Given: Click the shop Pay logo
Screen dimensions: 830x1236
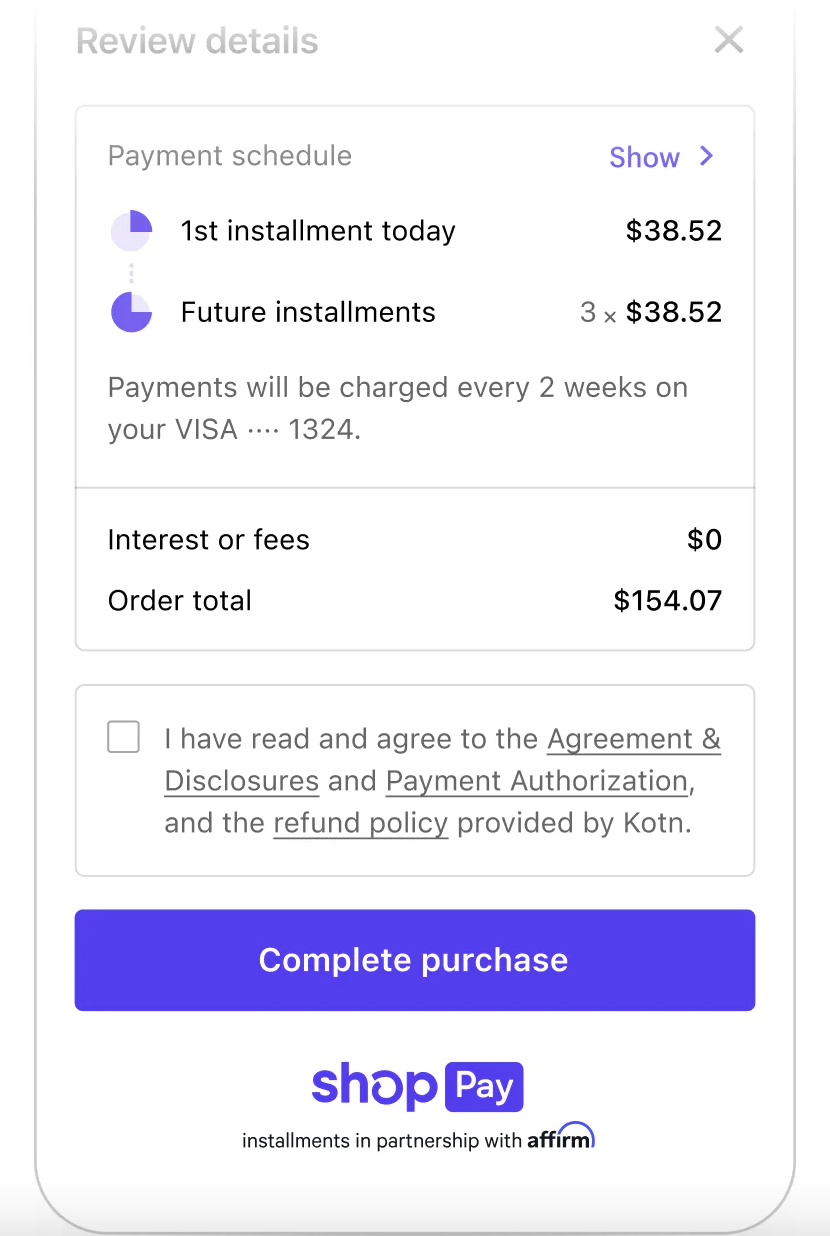Looking at the screenshot, I should [x=417, y=1086].
